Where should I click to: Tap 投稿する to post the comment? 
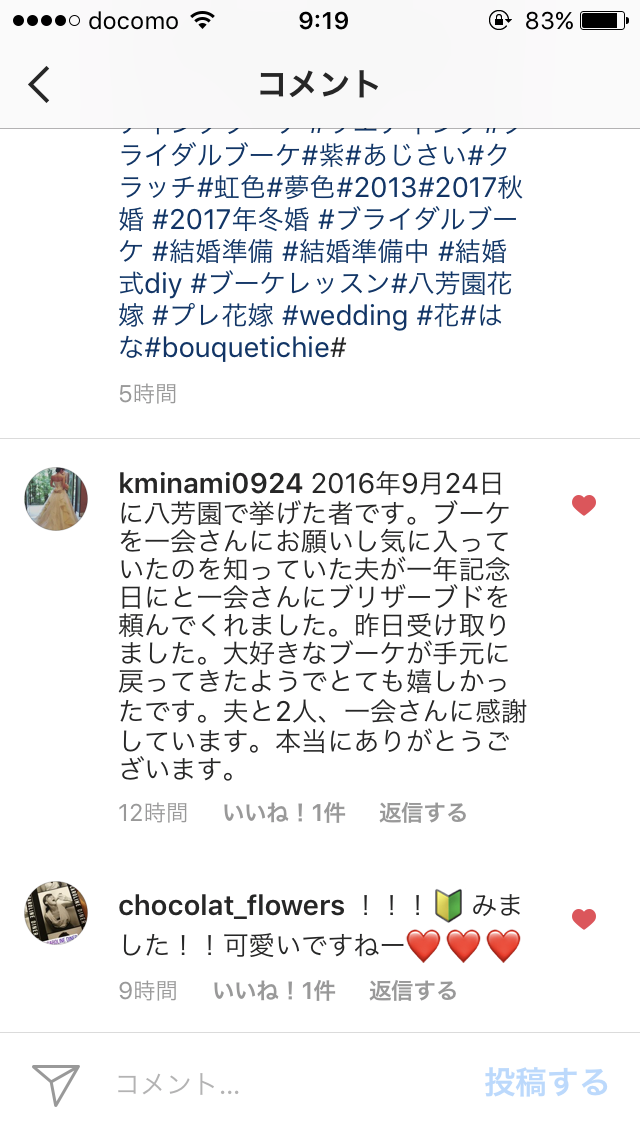[x=546, y=1082]
